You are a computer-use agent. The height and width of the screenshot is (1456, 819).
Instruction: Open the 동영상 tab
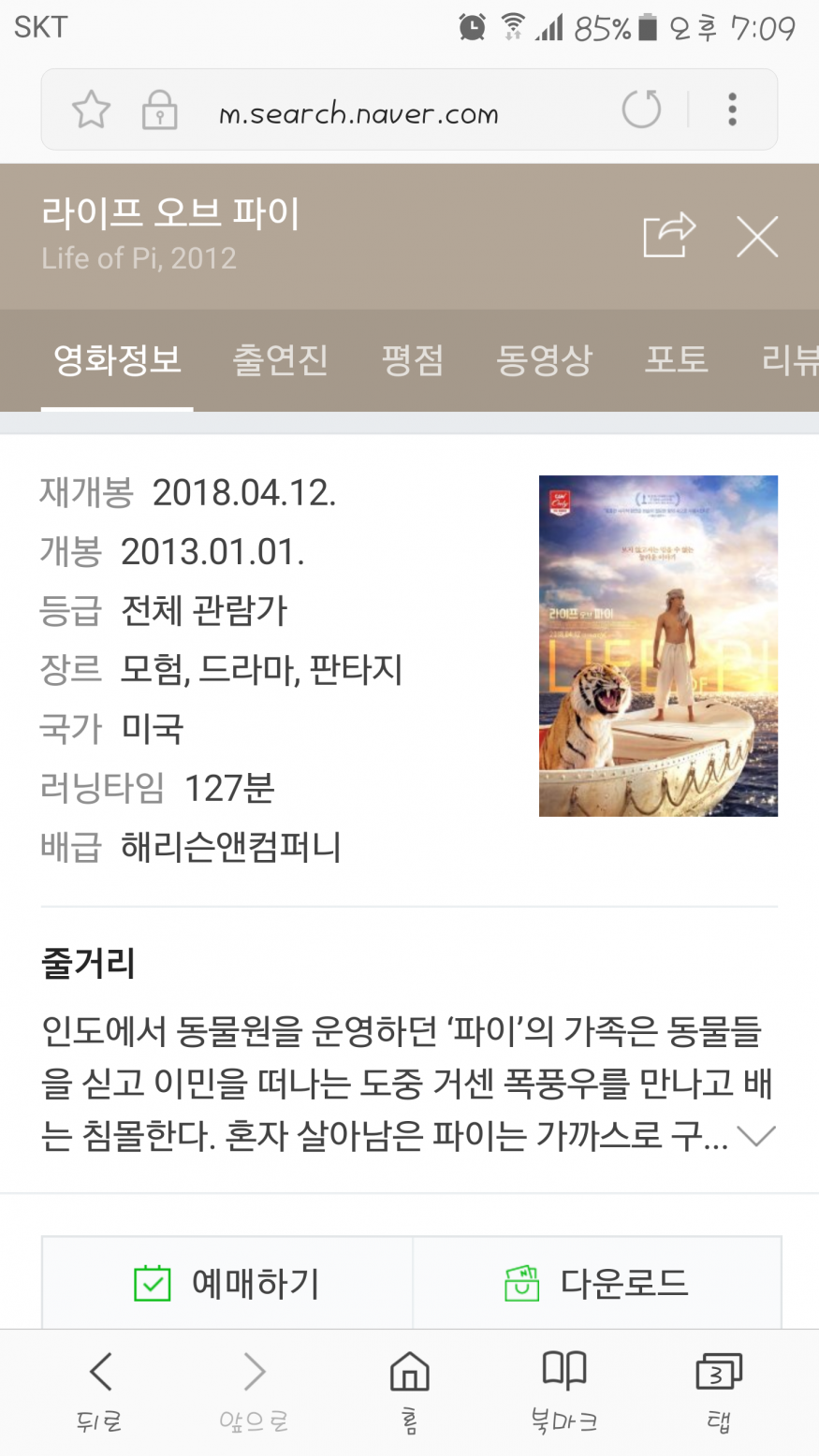coord(544,360)
